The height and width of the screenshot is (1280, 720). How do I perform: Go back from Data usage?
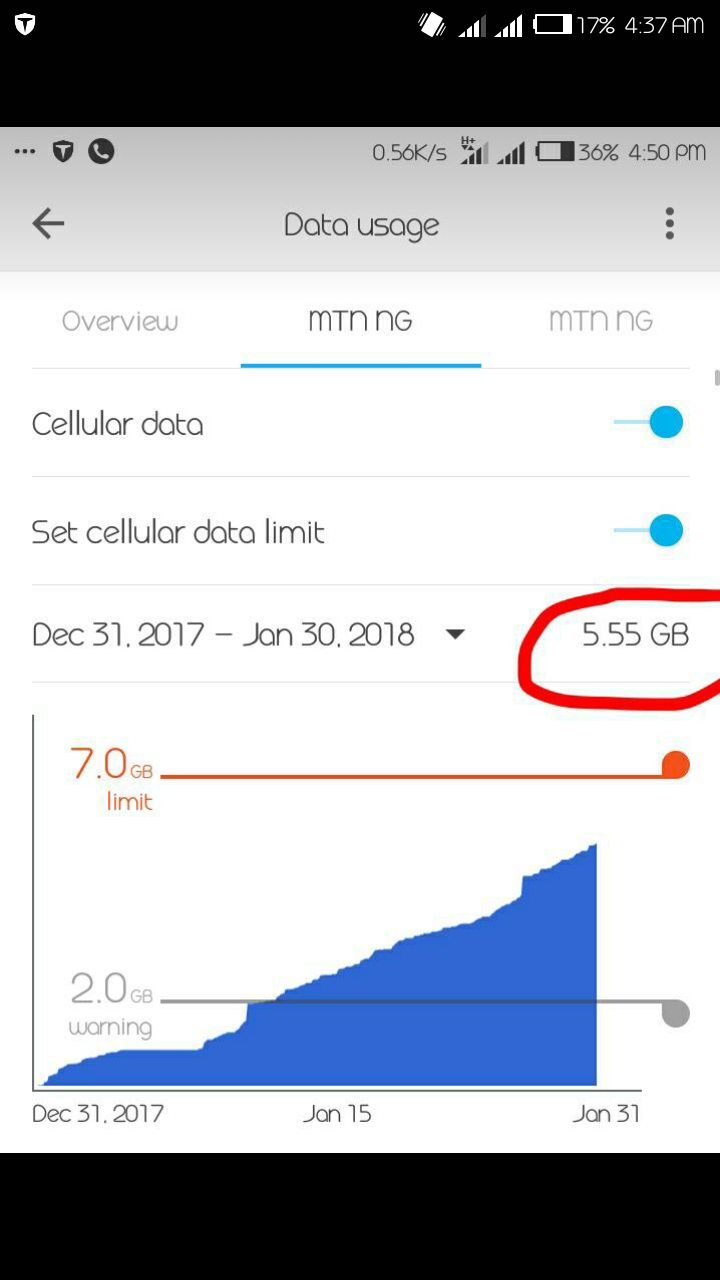tap(48, 224)
